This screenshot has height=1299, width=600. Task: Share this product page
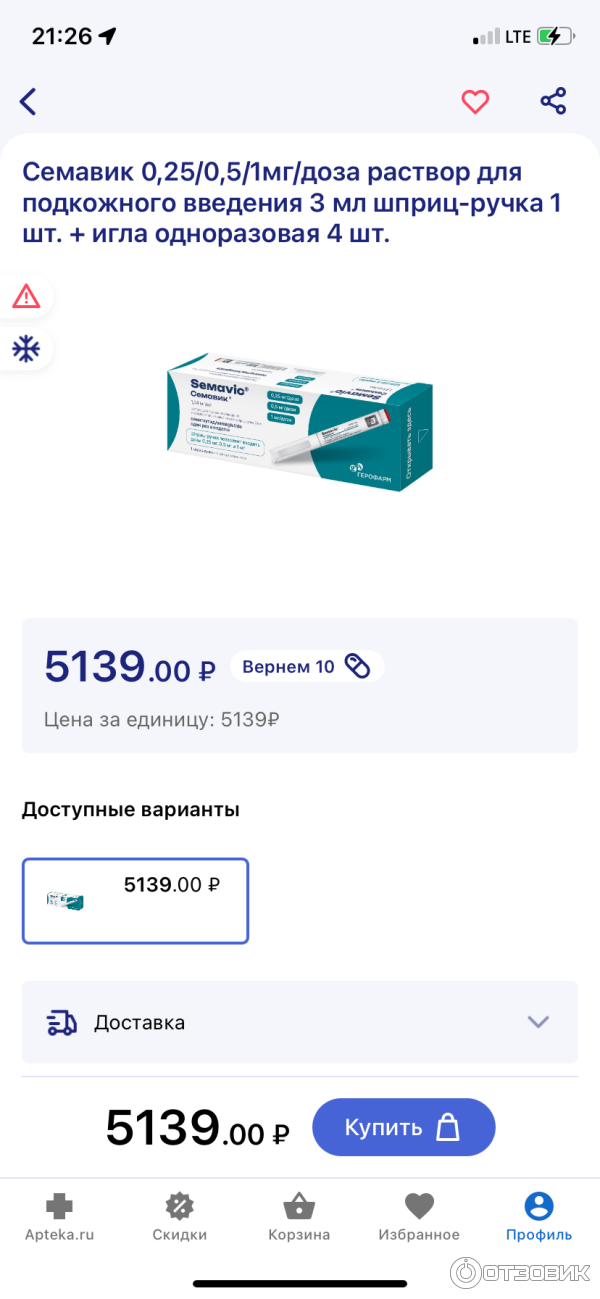(553, 101)
